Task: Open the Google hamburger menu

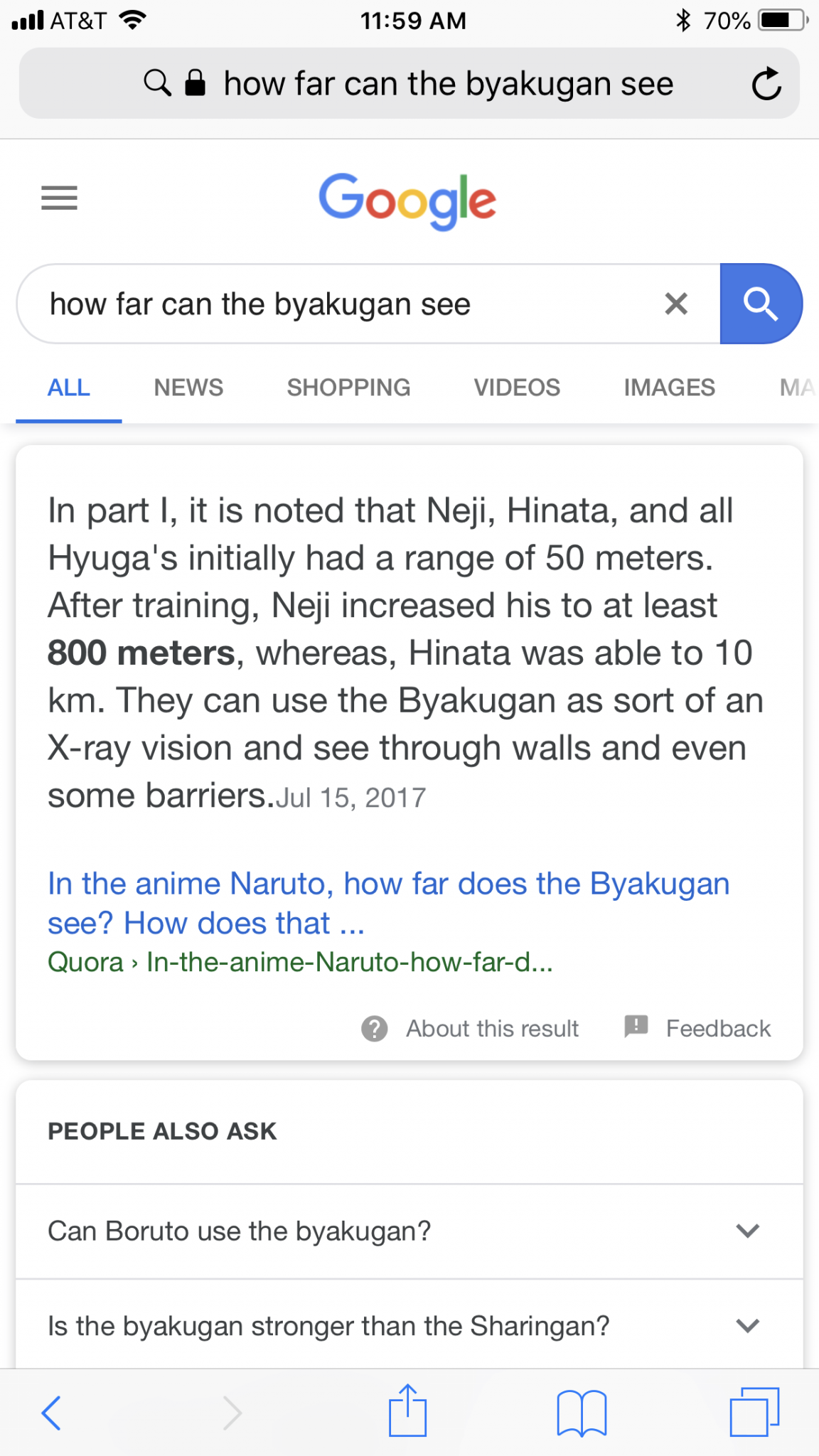Action: (59, 198)
